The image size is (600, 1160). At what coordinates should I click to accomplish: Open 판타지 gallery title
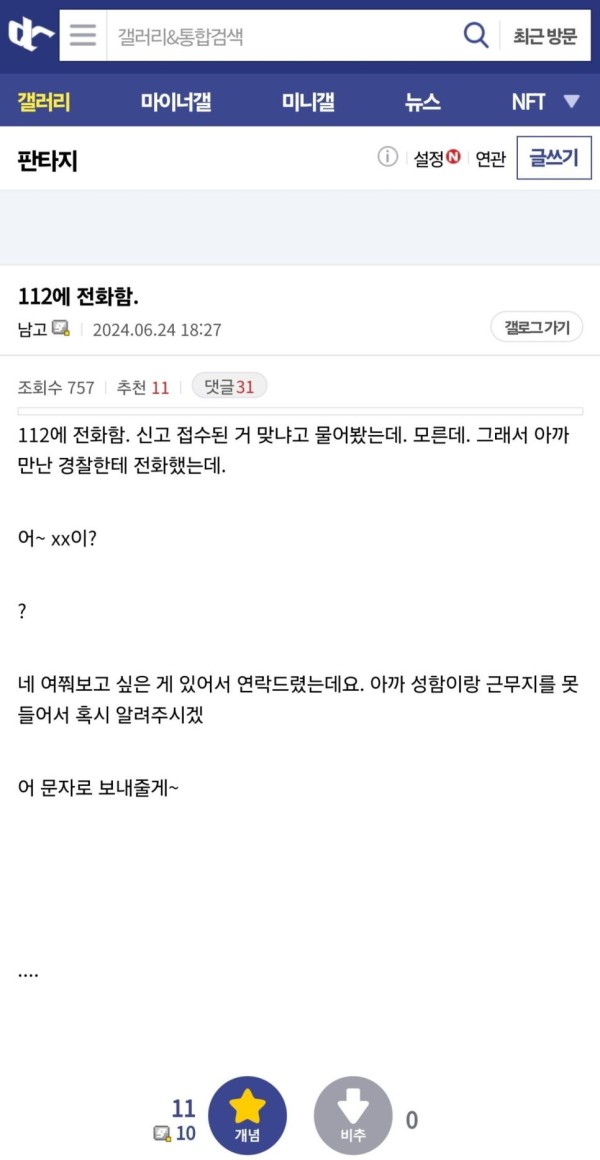click(47, 159)
